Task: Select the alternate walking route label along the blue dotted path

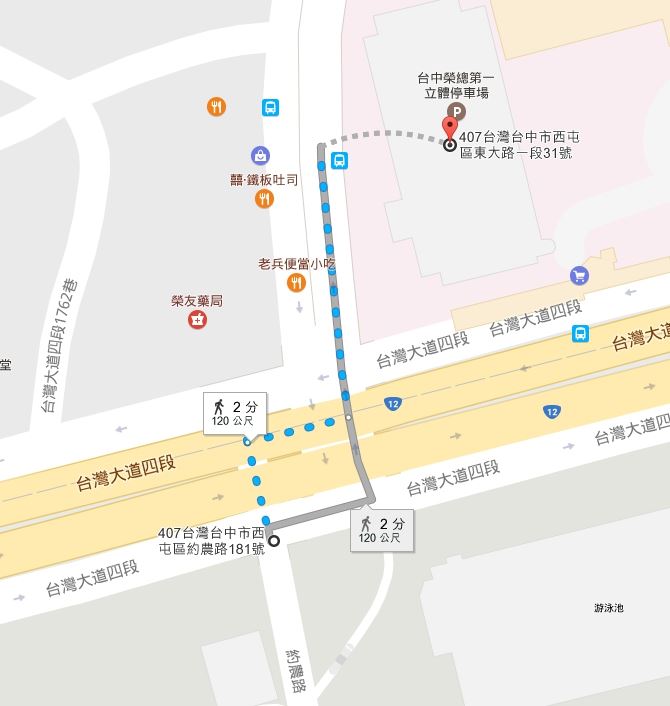Action: 229,412
